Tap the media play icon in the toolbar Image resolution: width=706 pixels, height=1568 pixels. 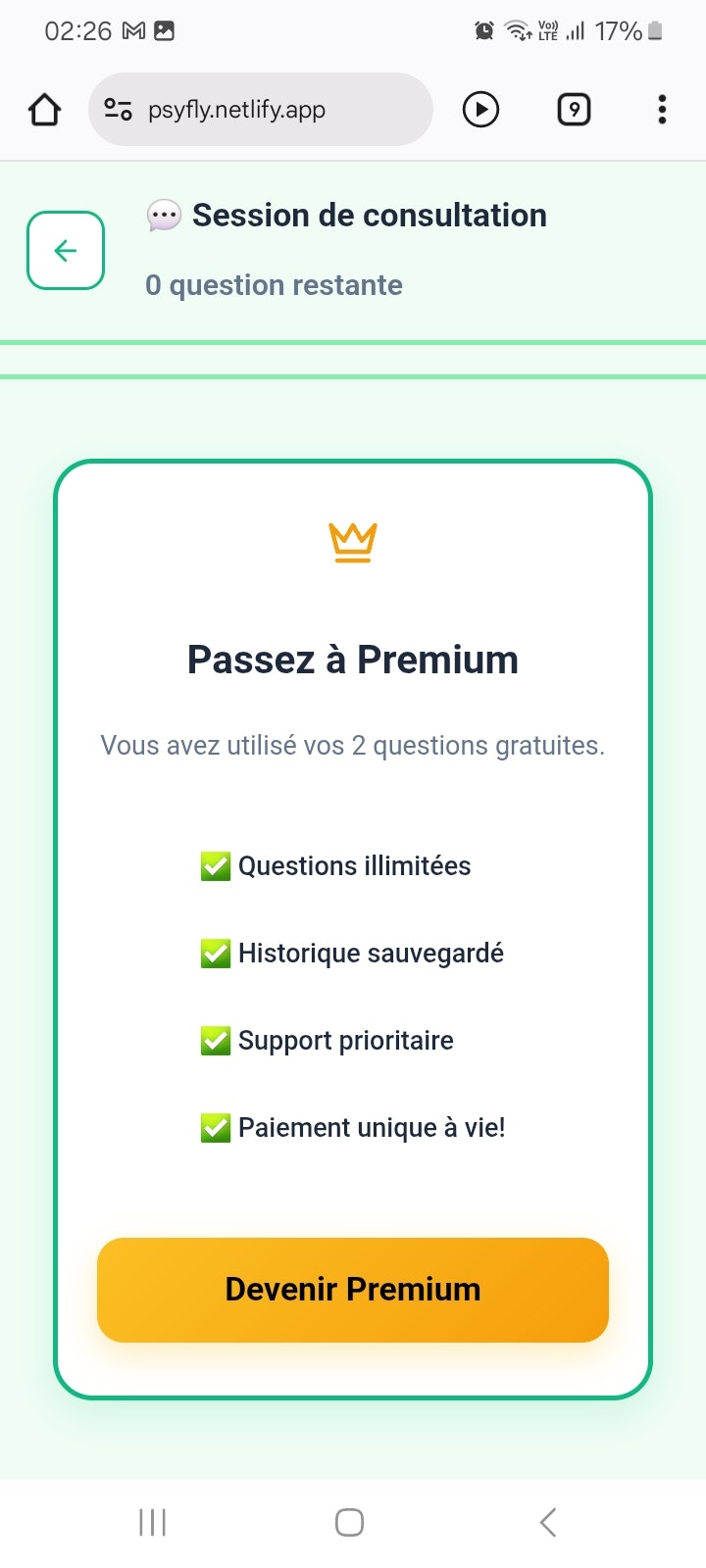click(x=480, y=110)
